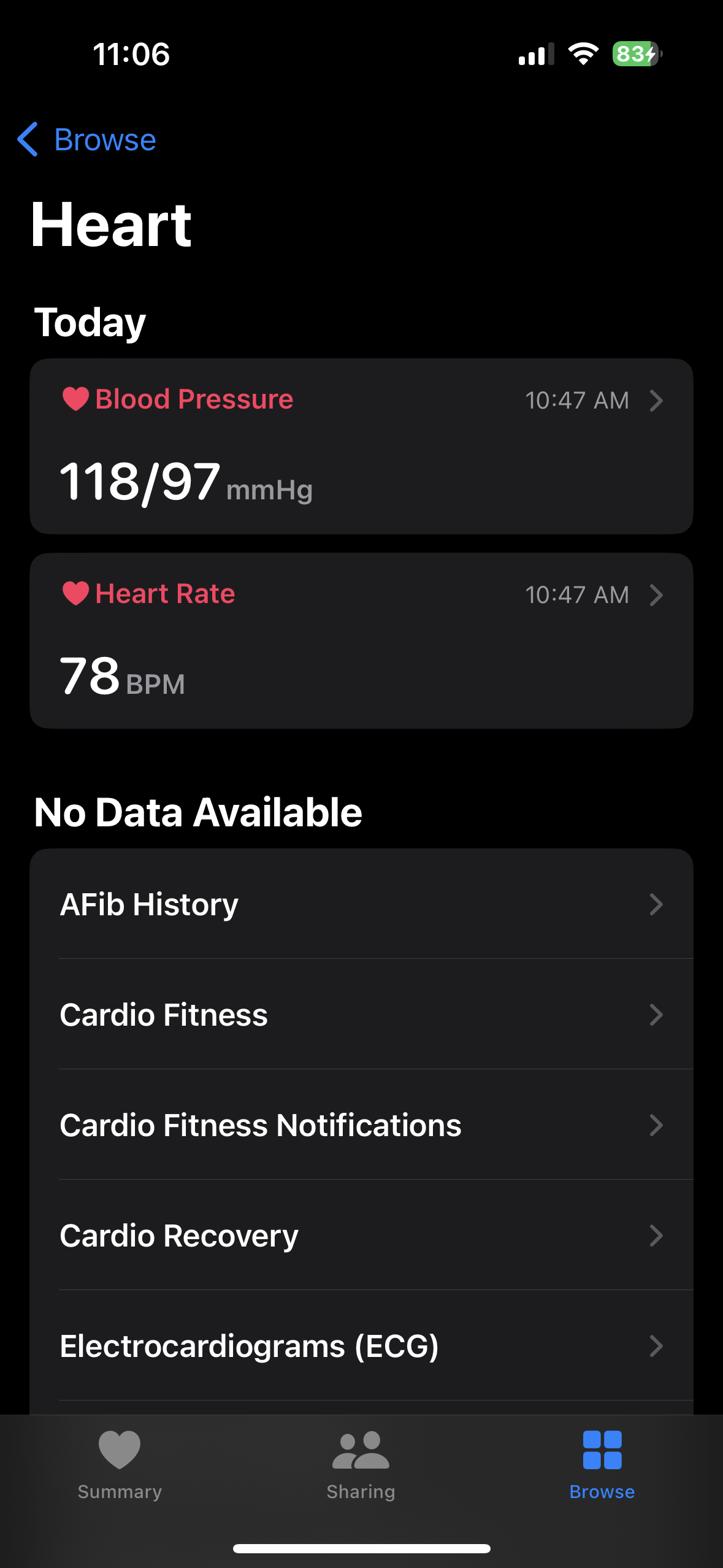Click the heart icon beside Heart Rate
The height and width of the screenshot is (1568, 723).
(75, 594)
